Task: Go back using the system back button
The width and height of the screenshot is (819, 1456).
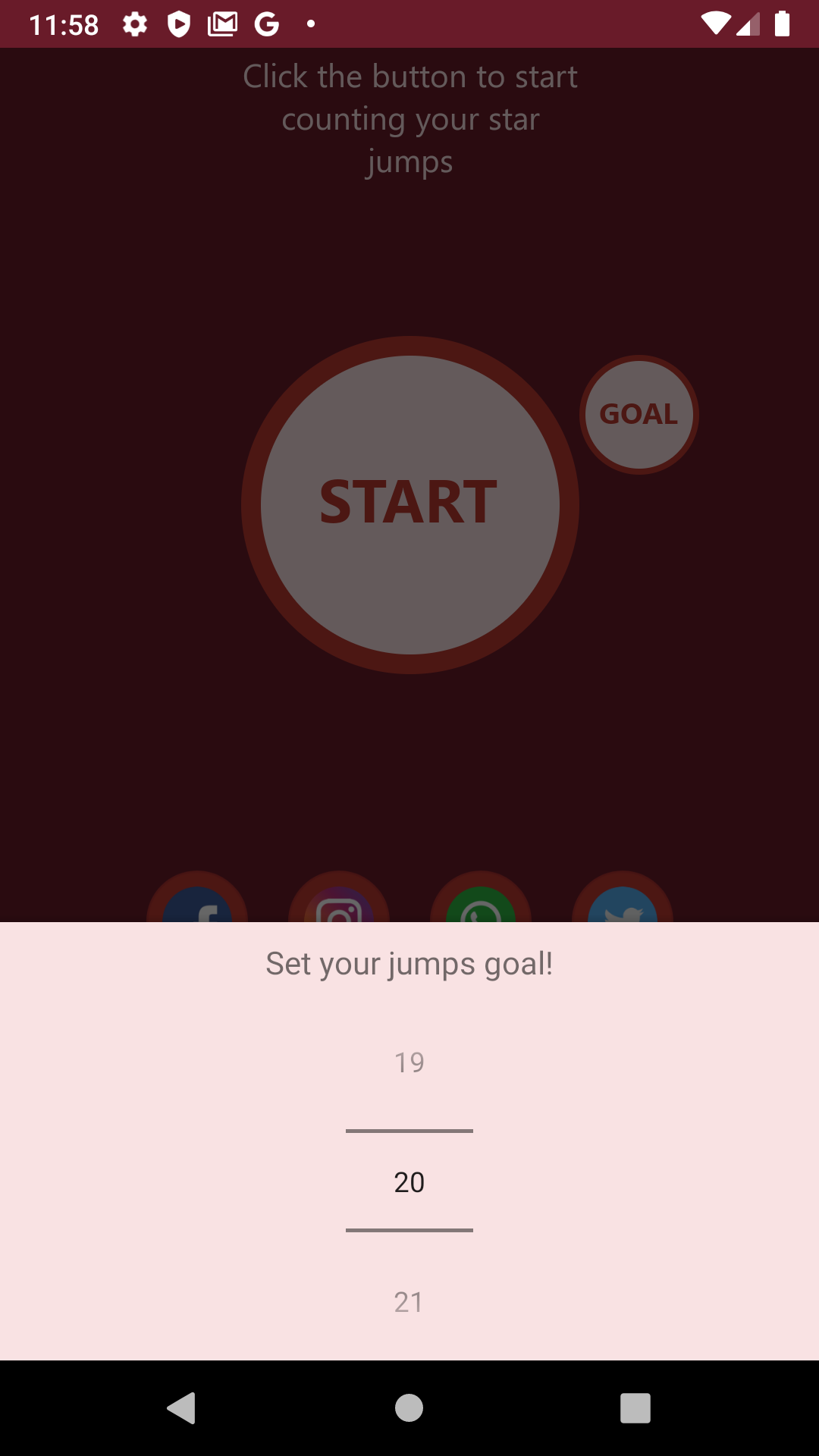Action: click(x=182, y=1408)
